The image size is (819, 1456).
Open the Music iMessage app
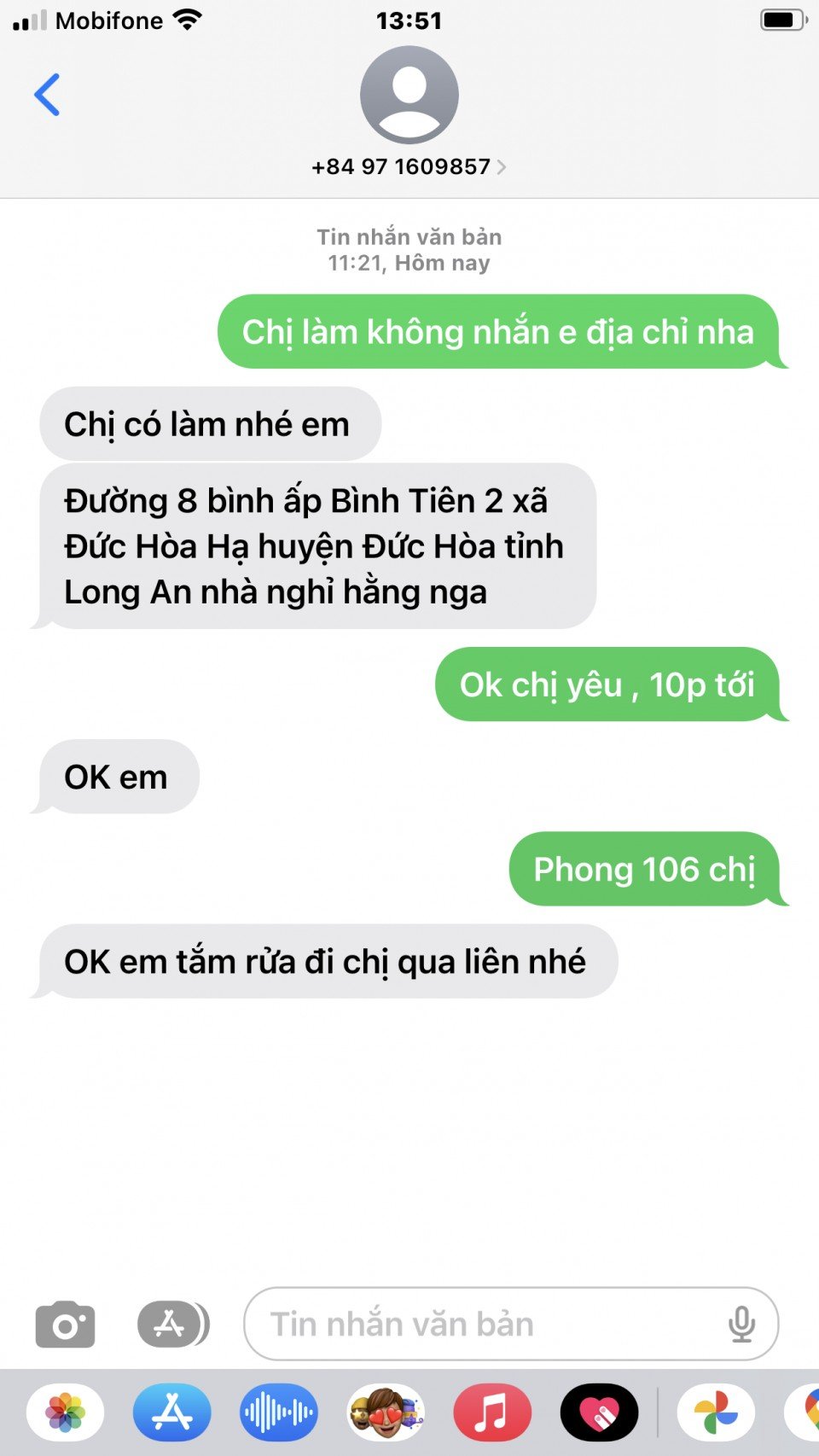click(492, 1412)
